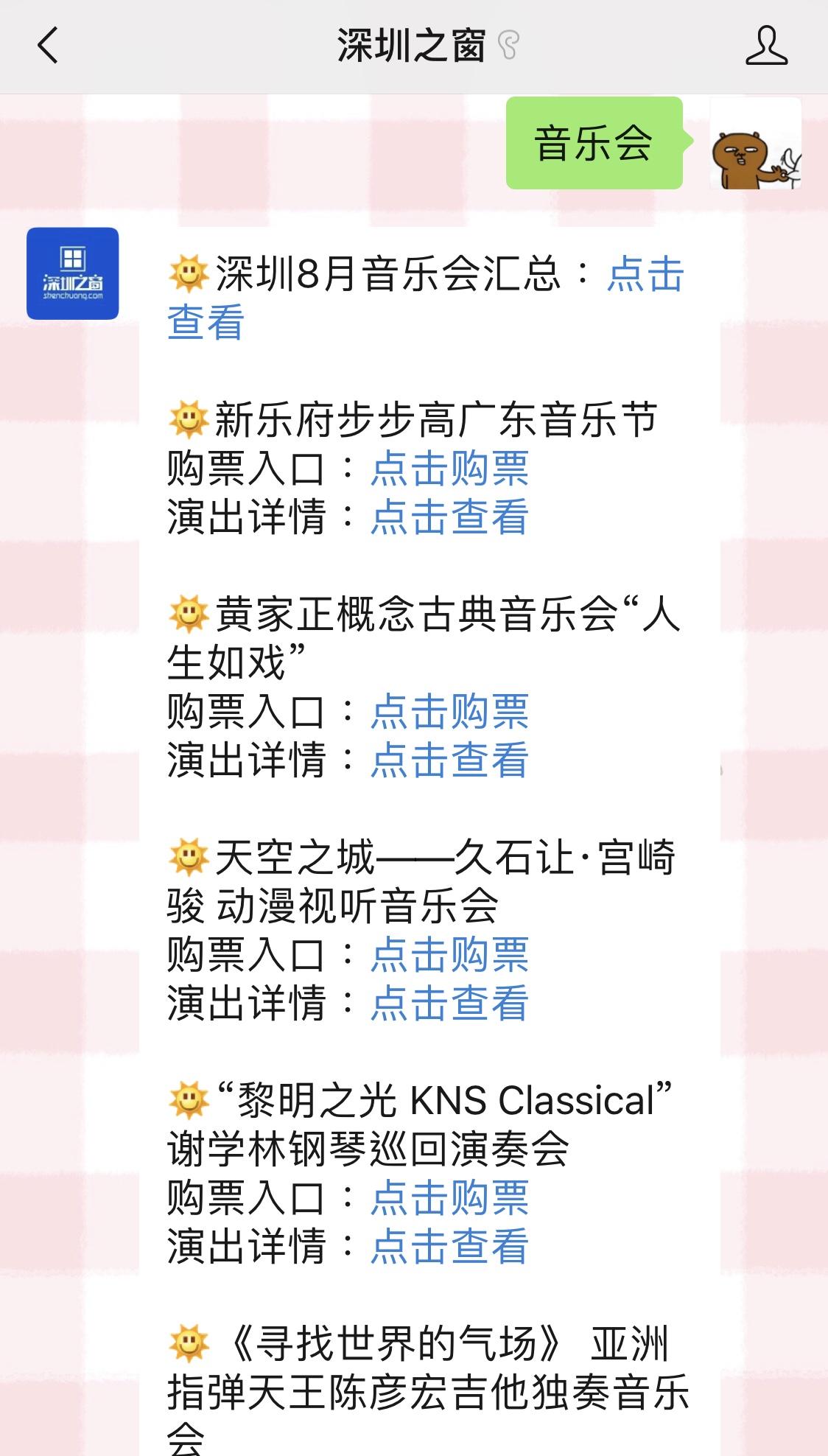This screenshot has height=1456, width=828.
Task: Buy tickets for 谢学林钢琴巡回演奏会
Action: point(449,1198)
